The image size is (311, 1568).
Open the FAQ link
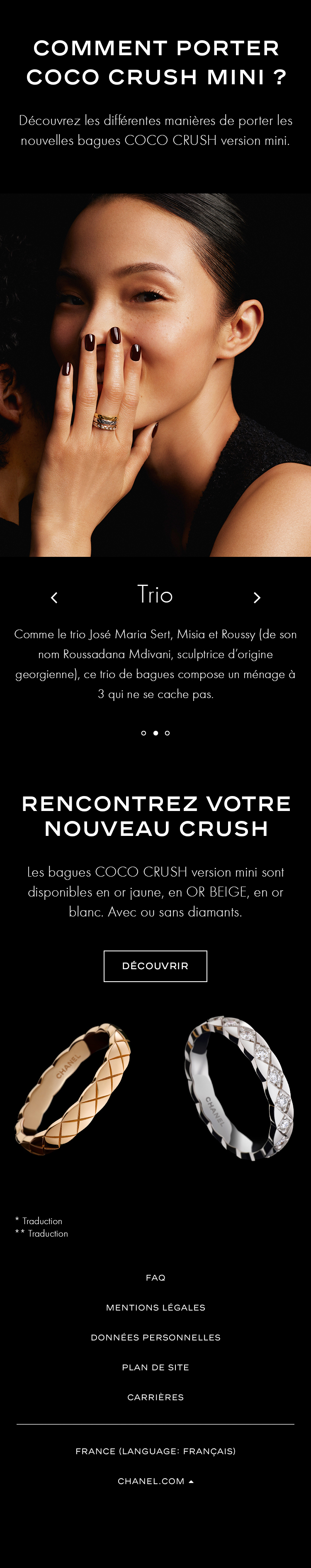(155, 1278)
